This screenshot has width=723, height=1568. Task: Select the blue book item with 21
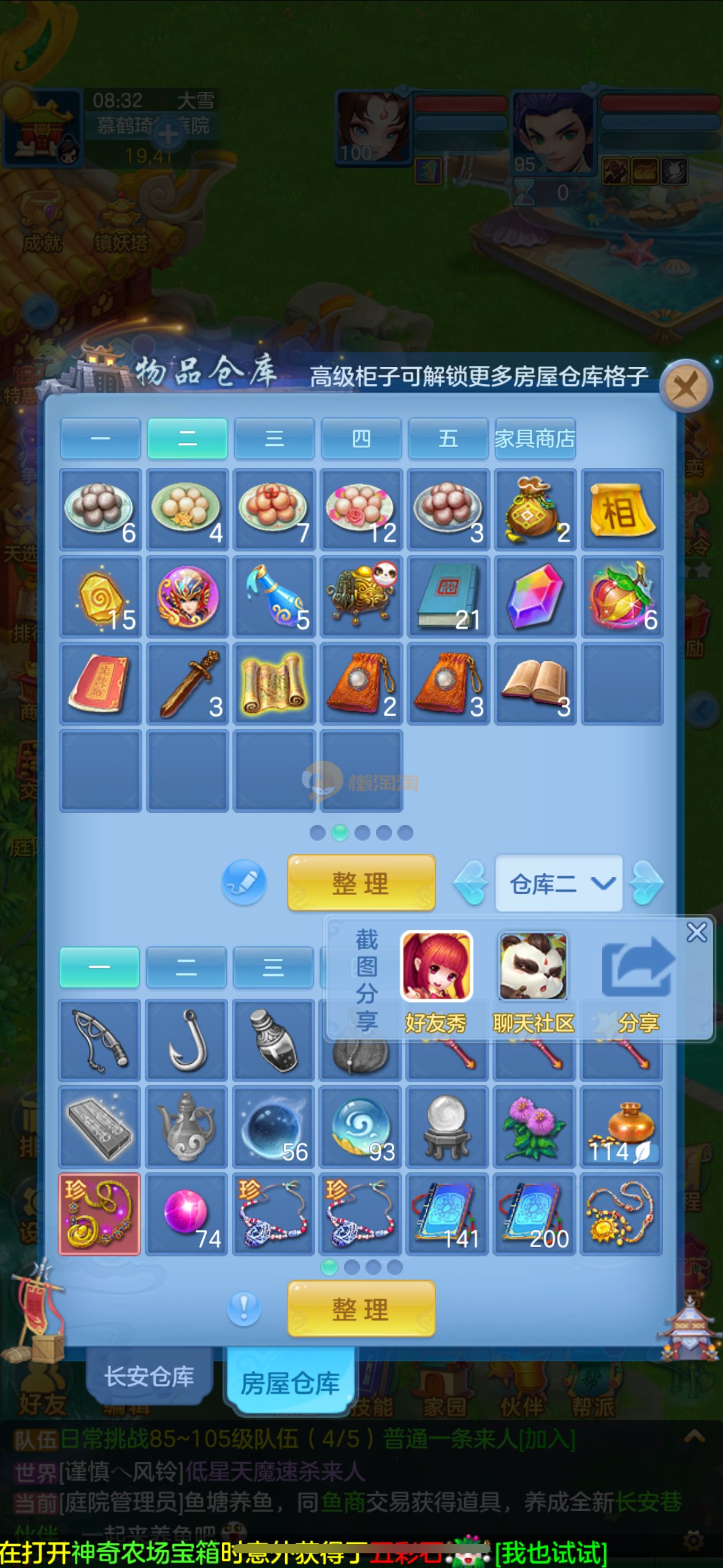(448, 596)
